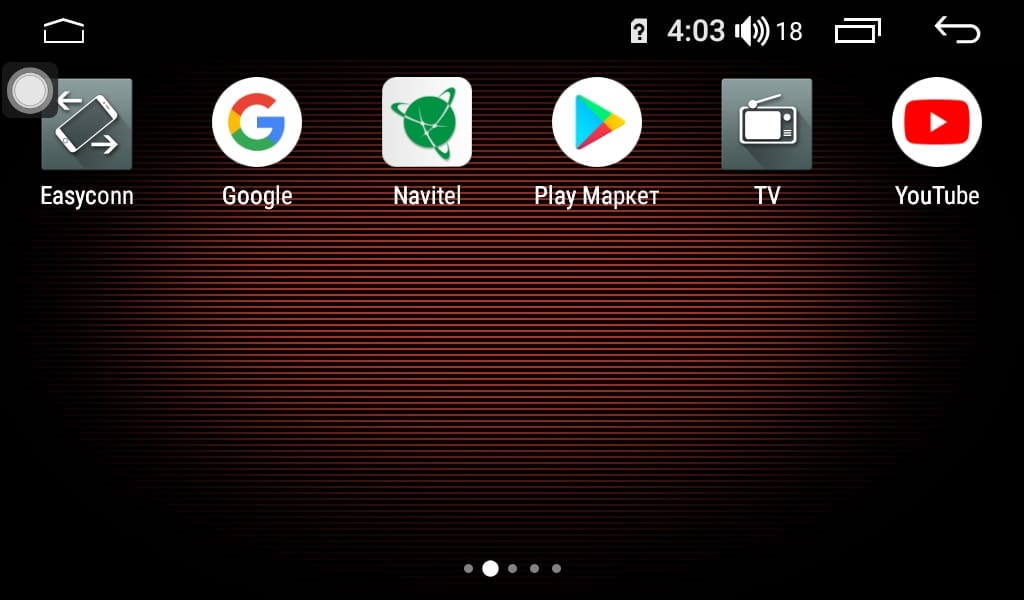Open the YouTube app
Image resolution: width=1024 pixels, height=600 pixels.
937,122
